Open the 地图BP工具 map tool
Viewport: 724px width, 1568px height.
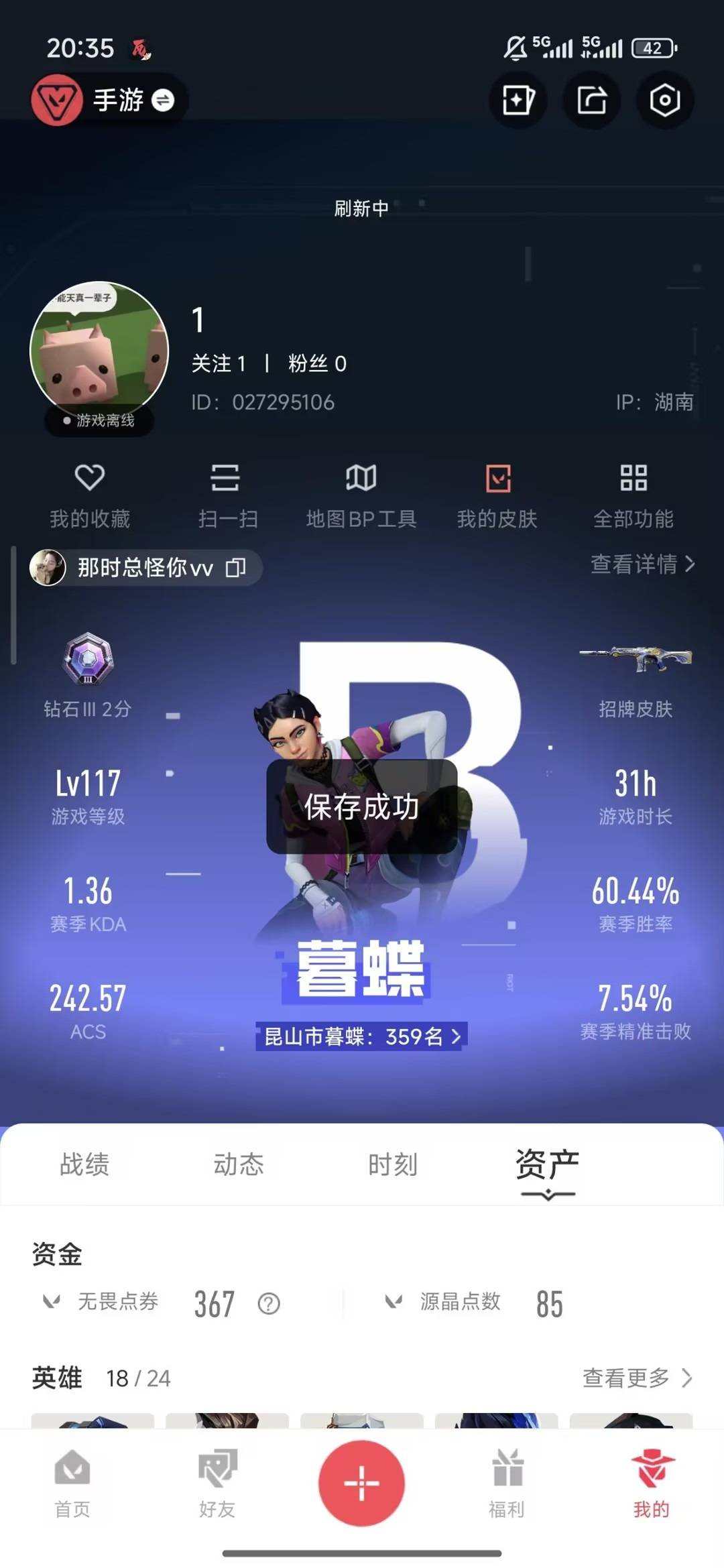click(361, 495)
